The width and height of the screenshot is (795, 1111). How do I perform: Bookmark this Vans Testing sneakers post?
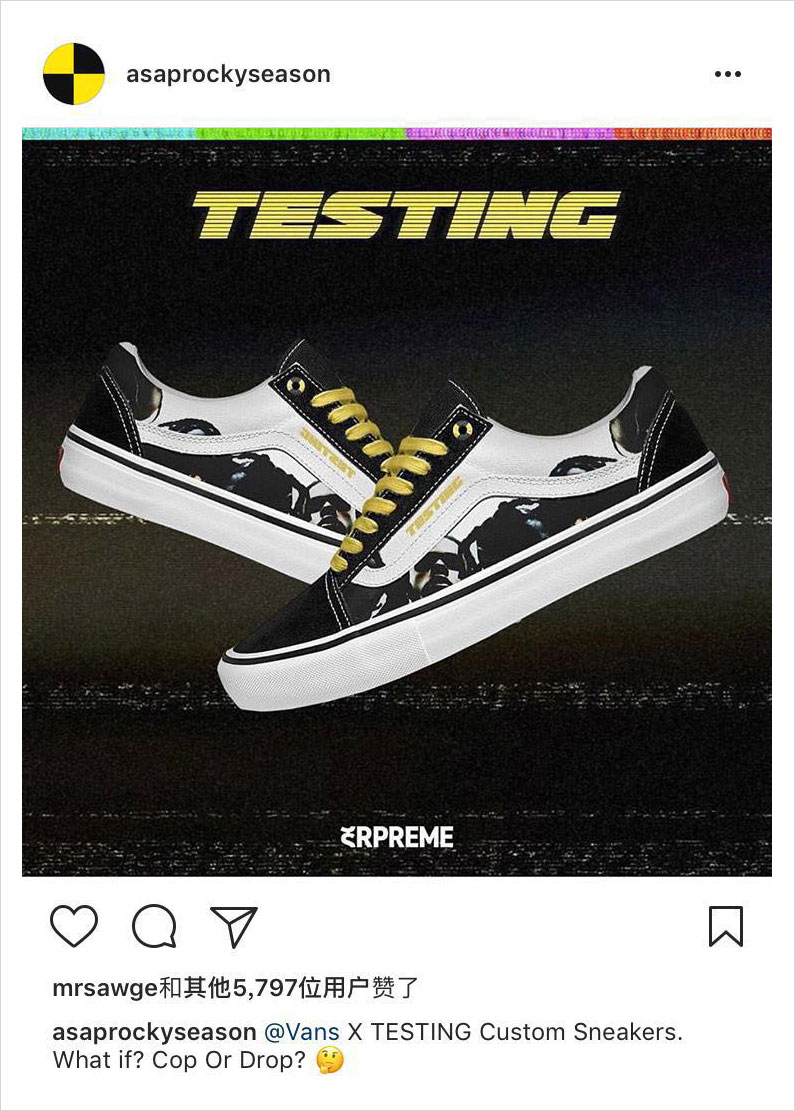coord(725,926)
